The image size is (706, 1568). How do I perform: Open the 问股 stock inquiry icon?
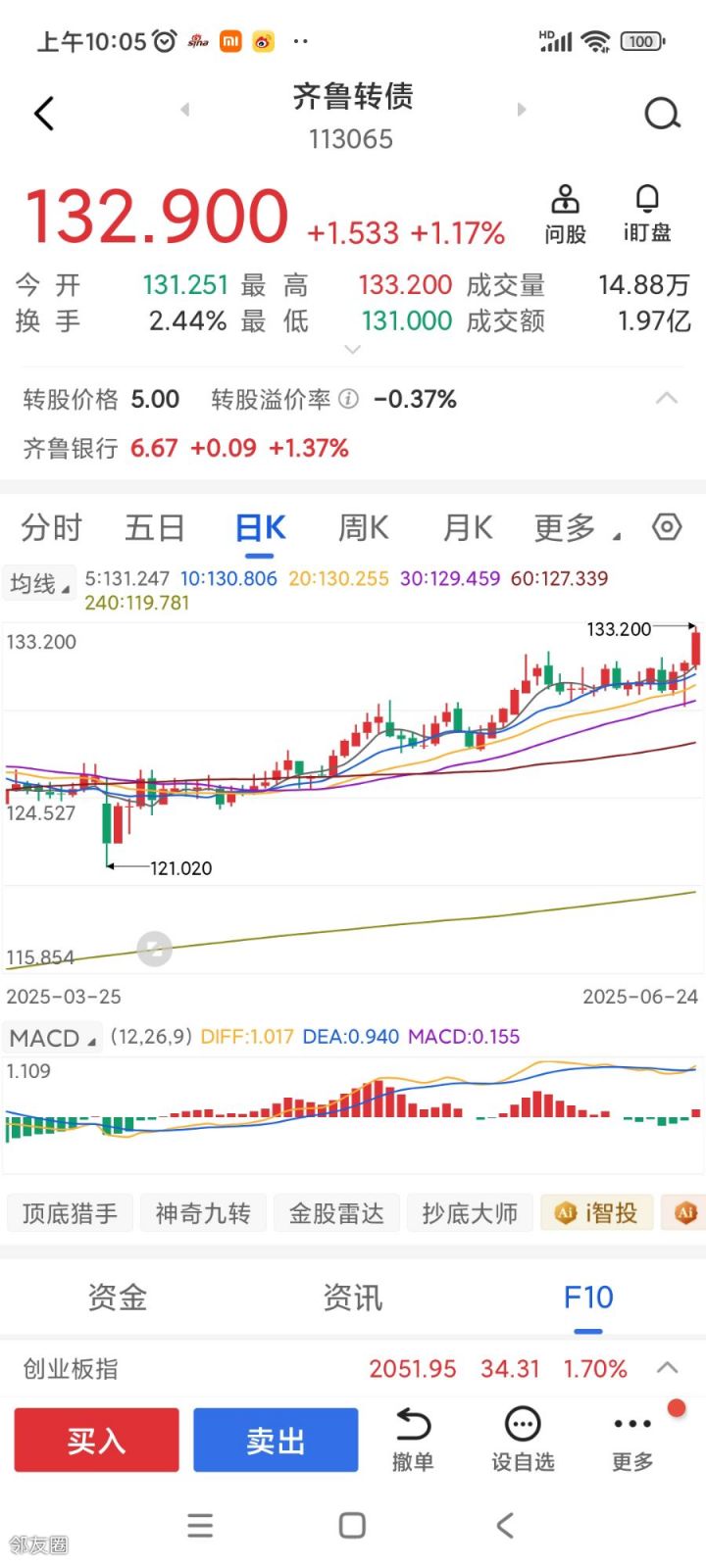(565, 214)
